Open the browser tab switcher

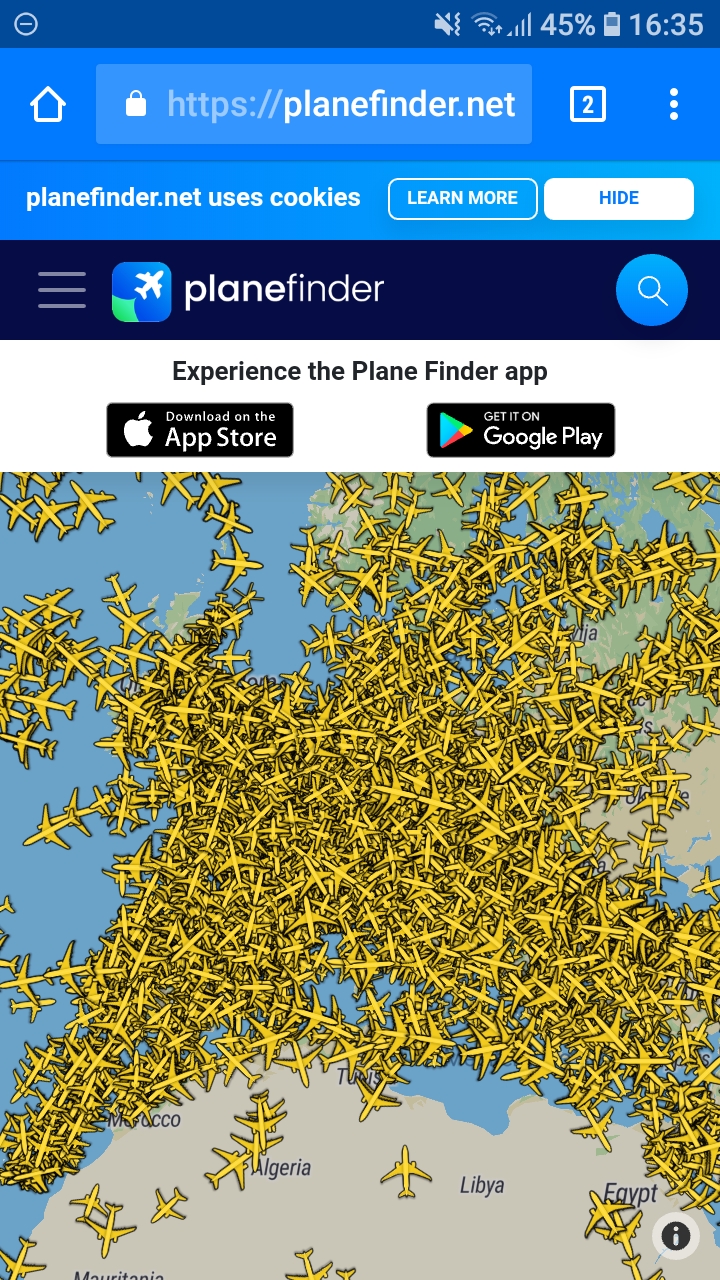click(587, 104)
